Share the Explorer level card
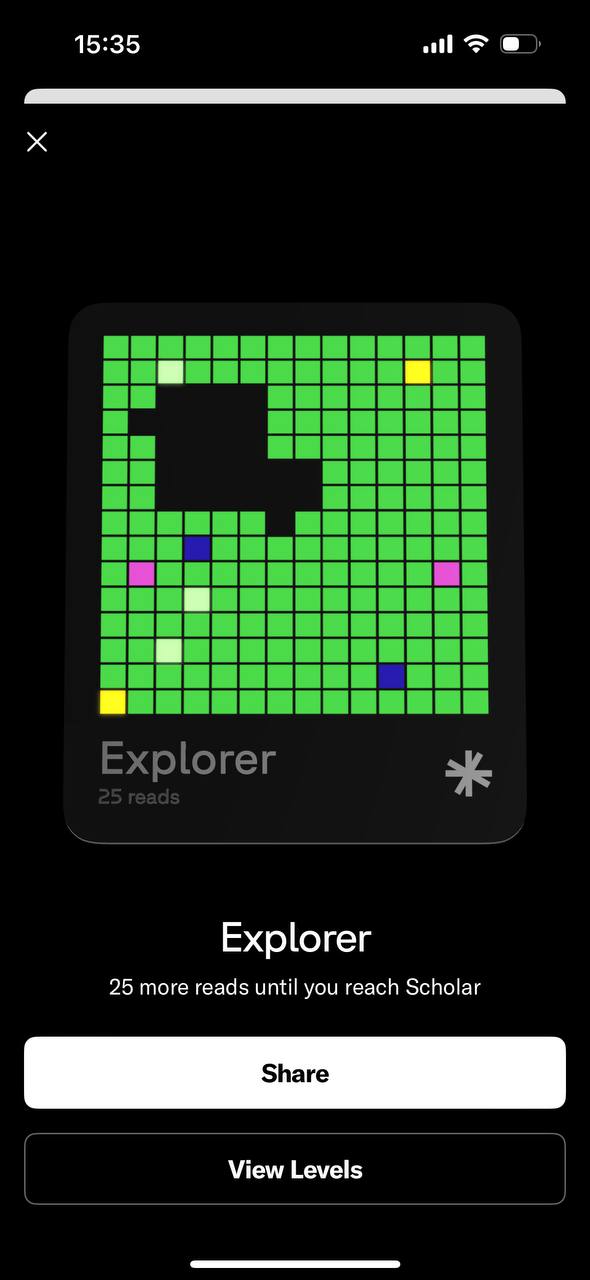This screenshot has width=590, height=1280. [x=295, y=1073]
